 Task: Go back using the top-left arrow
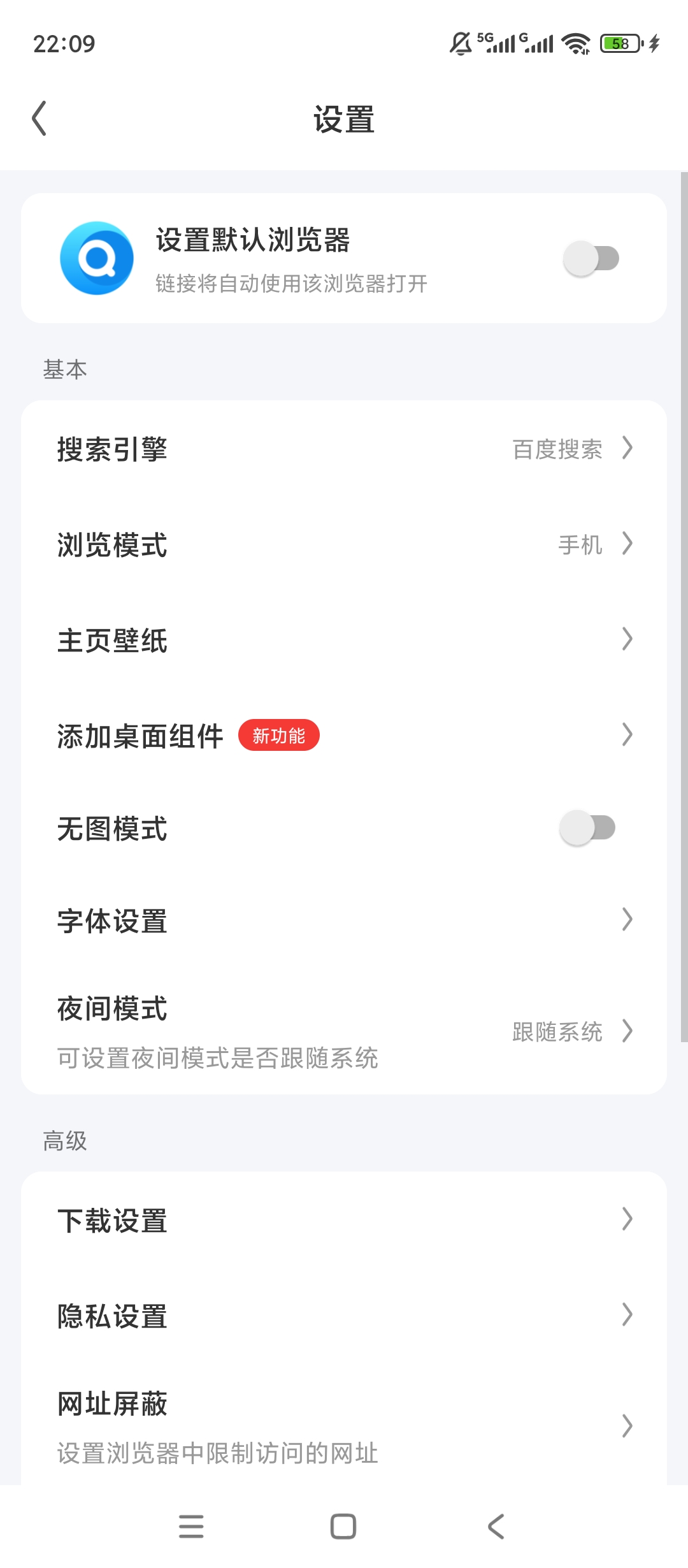pyautogui.click(x=39, y=119)
